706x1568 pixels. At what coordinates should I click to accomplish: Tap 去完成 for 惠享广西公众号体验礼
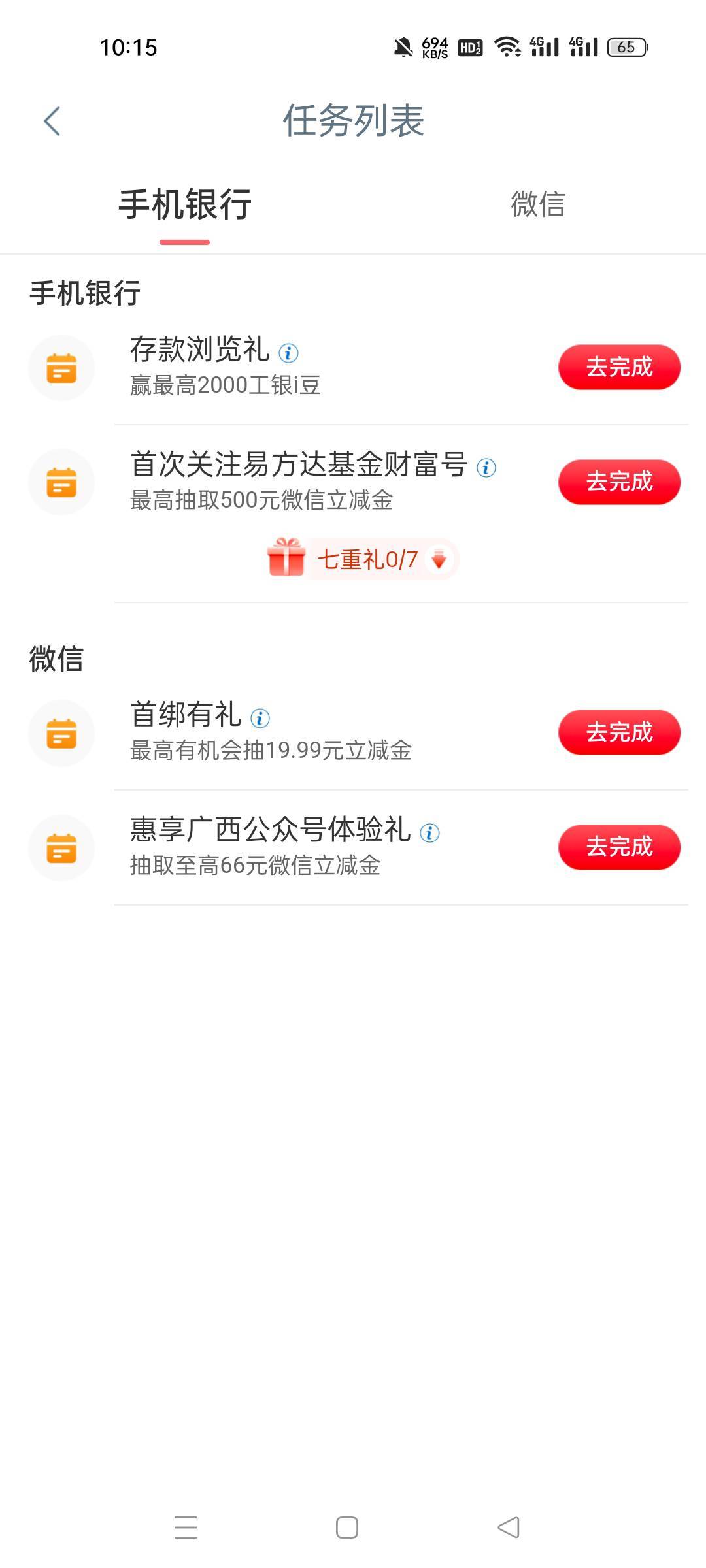[x=619, y=847]
